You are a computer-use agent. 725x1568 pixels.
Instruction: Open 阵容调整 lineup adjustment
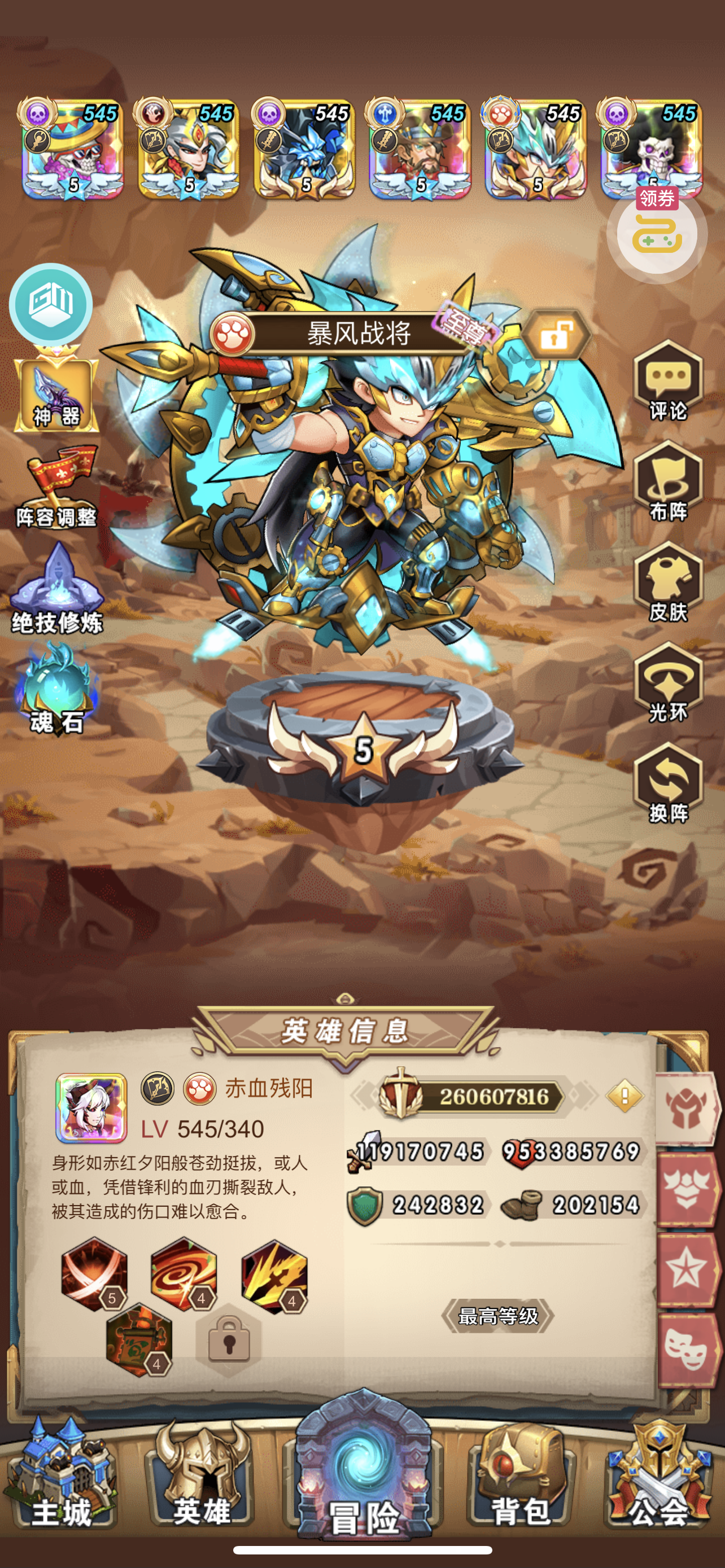click(56, 487)
